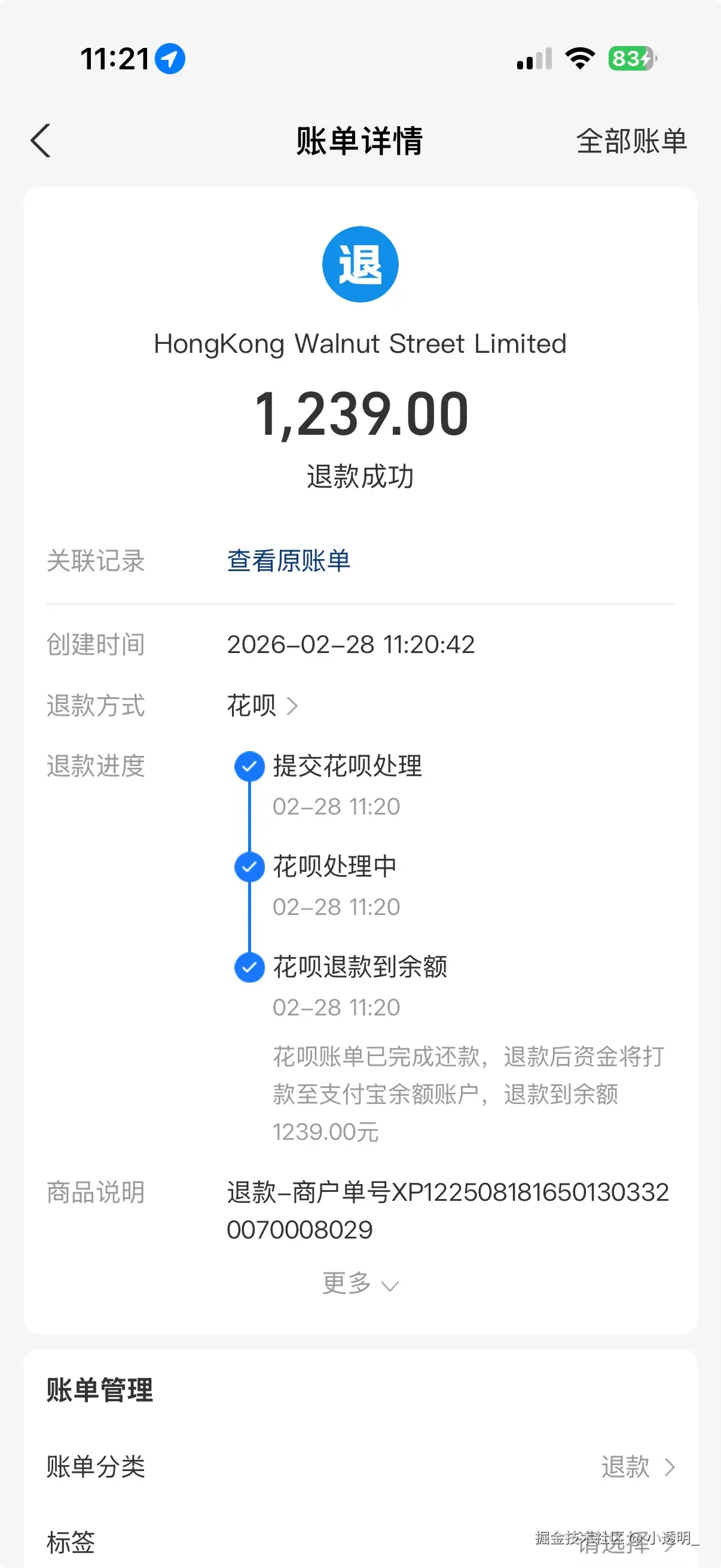Tap the blue refund badge icon
721x1568 pixels.
coord(360,263)
